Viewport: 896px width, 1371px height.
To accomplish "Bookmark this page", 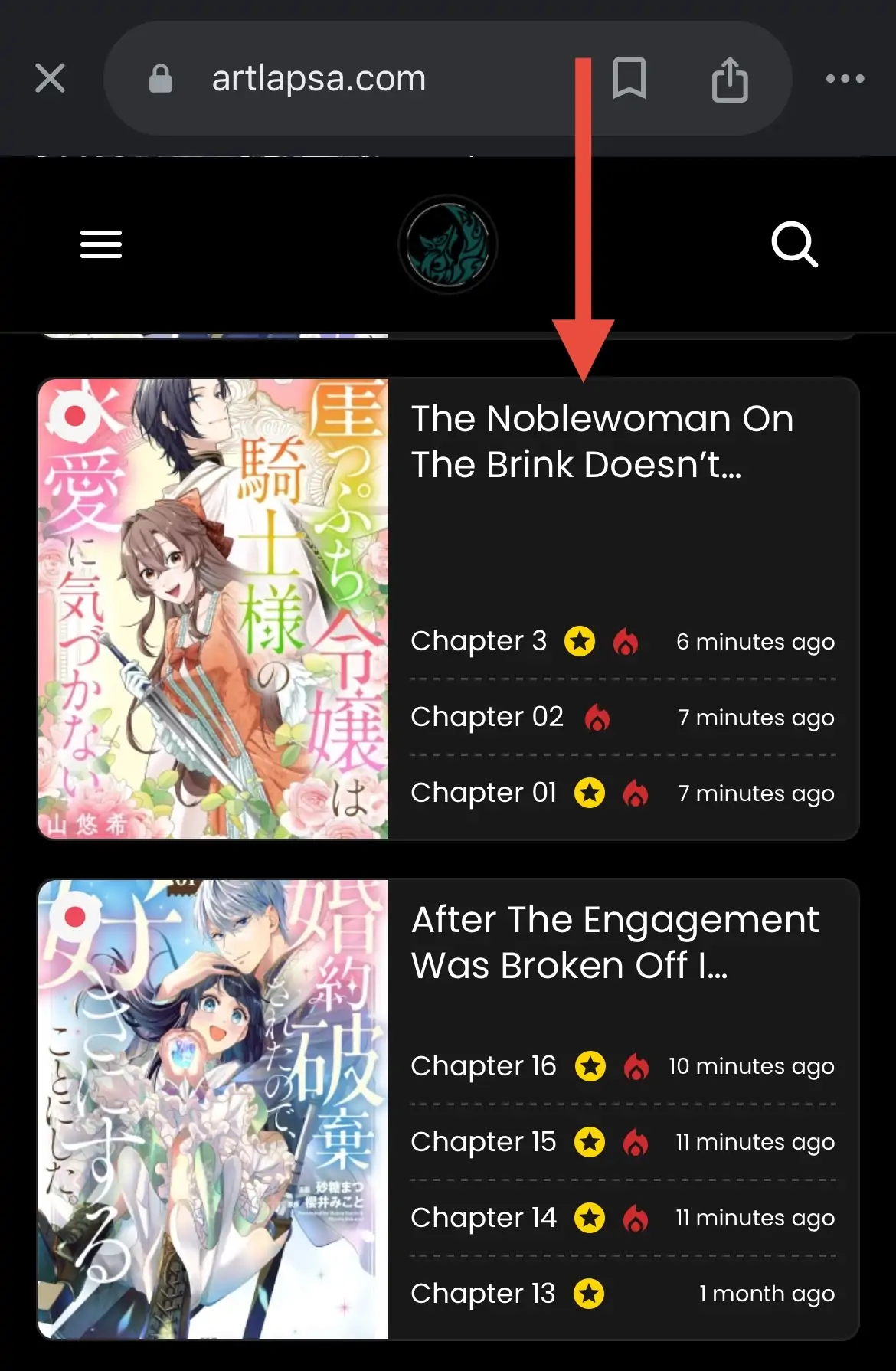I will coord(629,78).
